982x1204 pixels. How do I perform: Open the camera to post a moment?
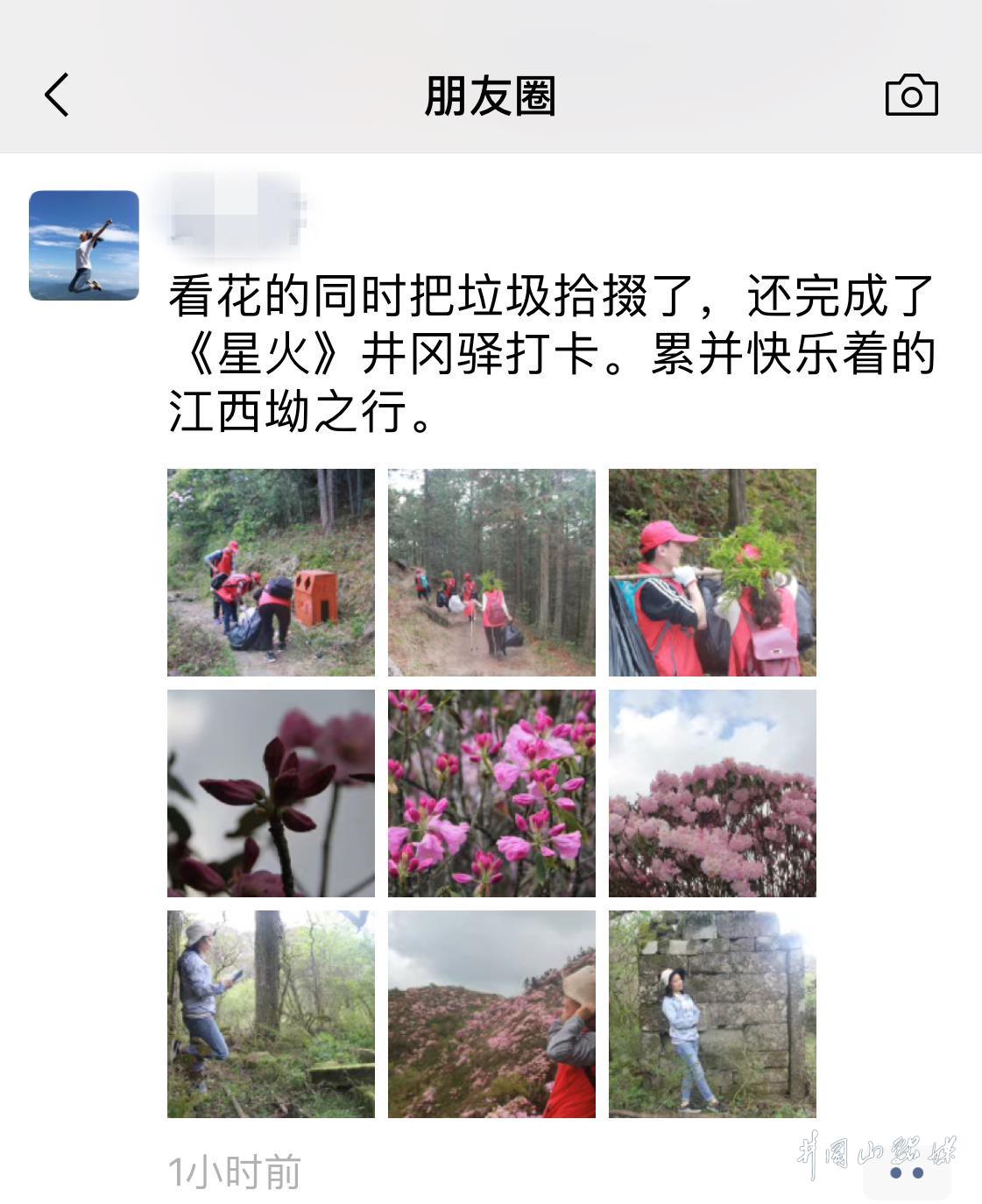point(911,95)
